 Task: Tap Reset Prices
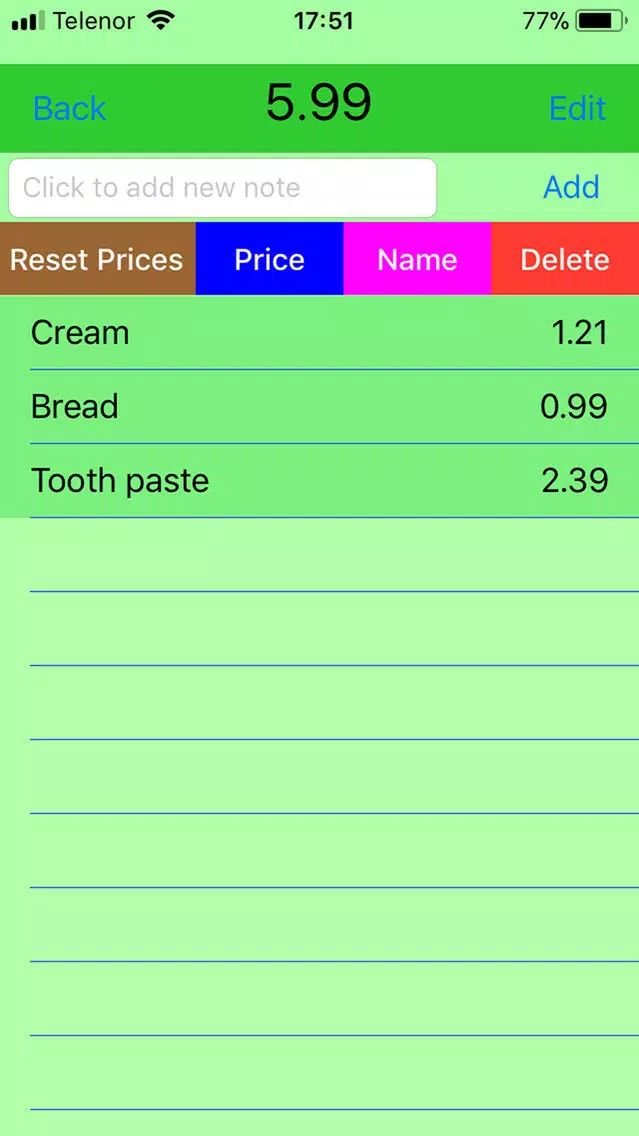(97, 259)
